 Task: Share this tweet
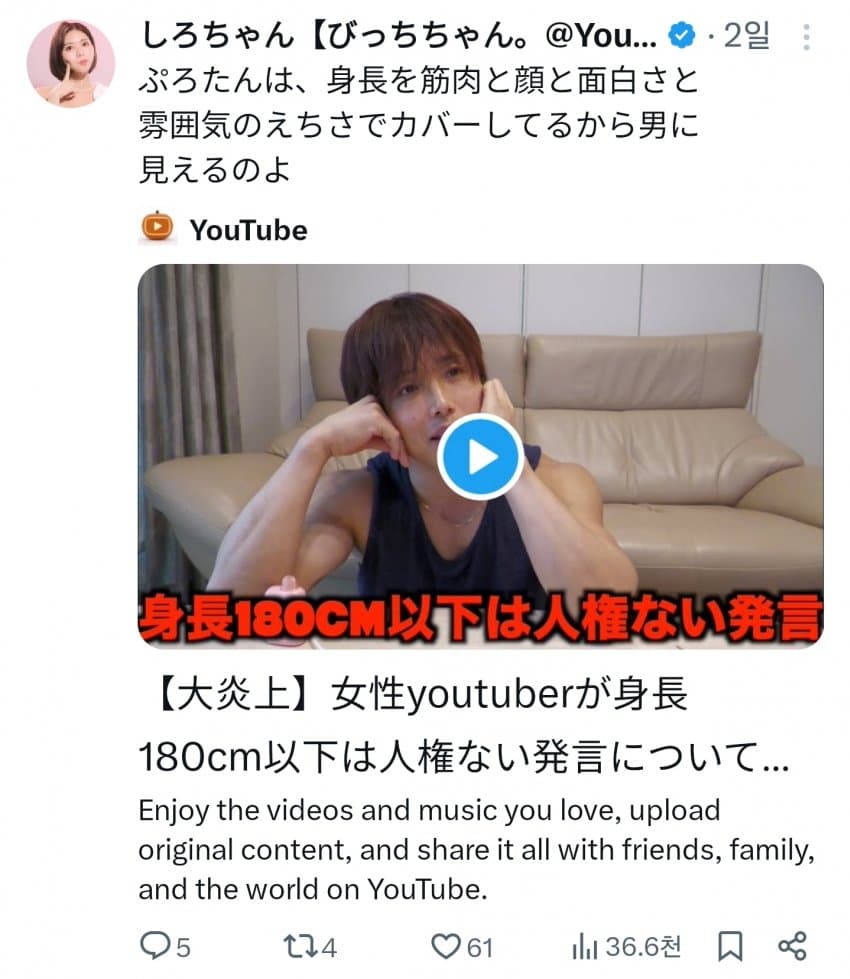click(x=792, y=945)
